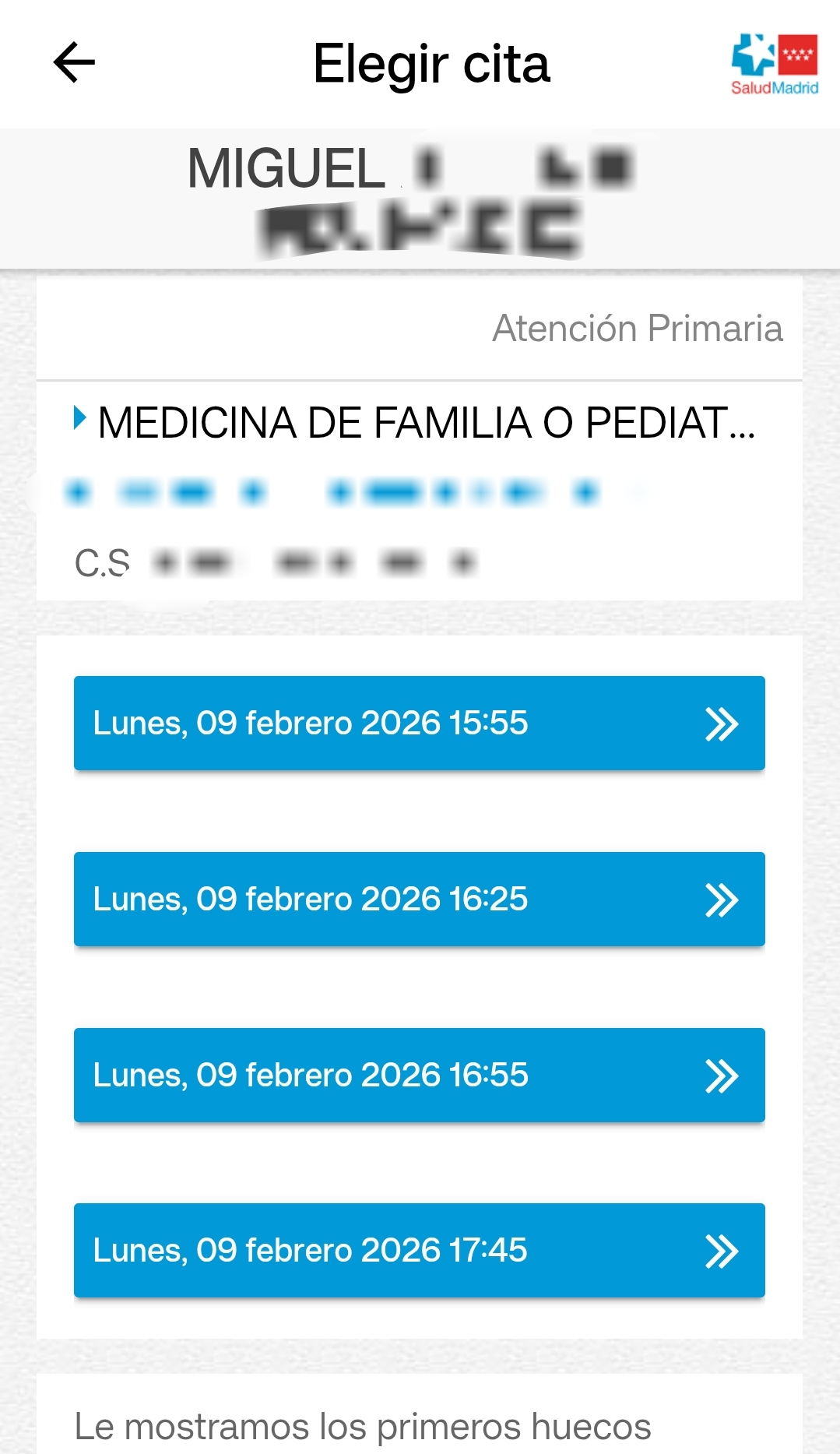Pick the 17:45 appointment slot
Image resolution: width=840 pixels, height=1454 pixels.
pos(419,1250)
